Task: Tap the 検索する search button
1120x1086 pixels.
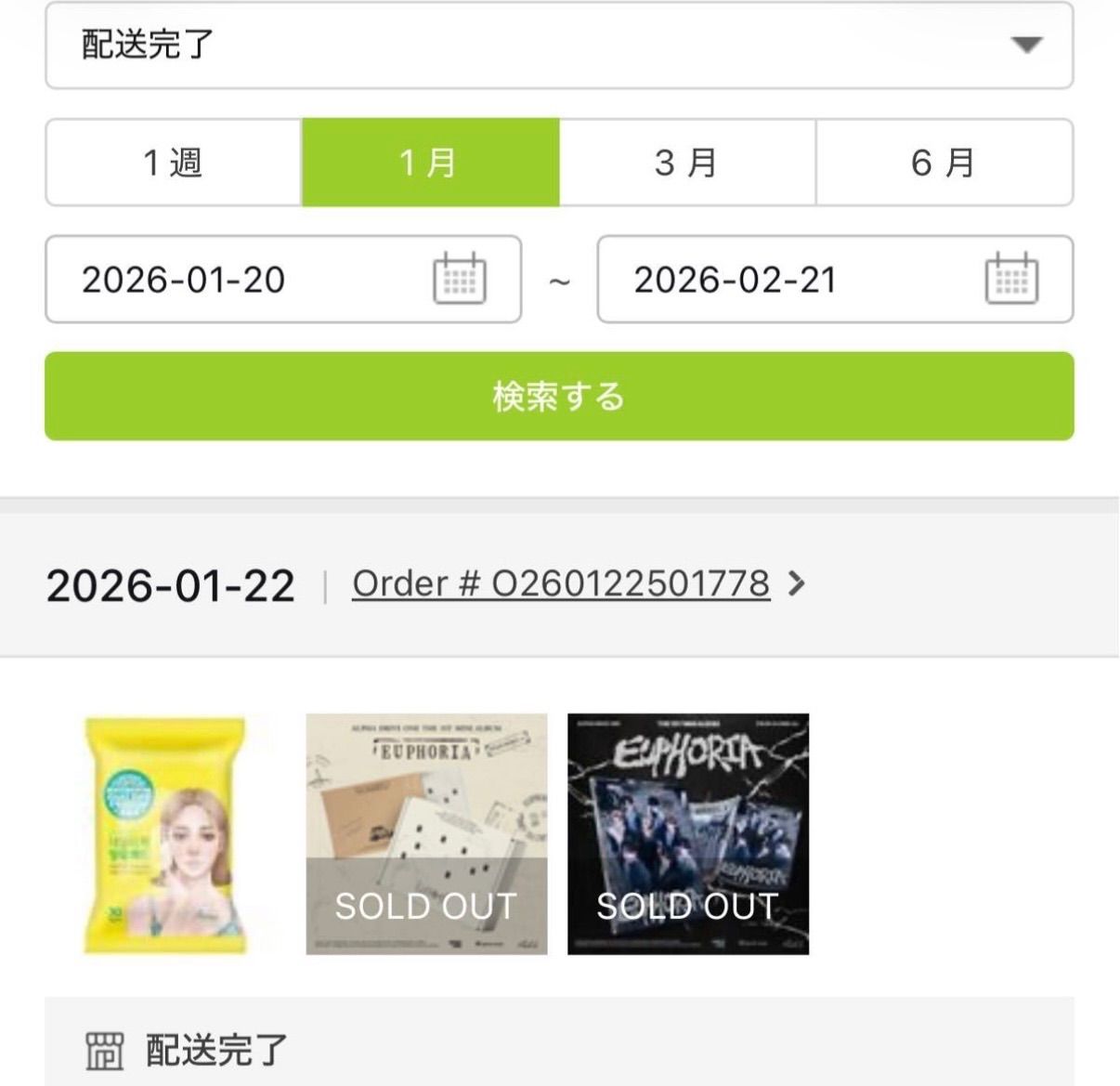Action: tap(559, 397)
